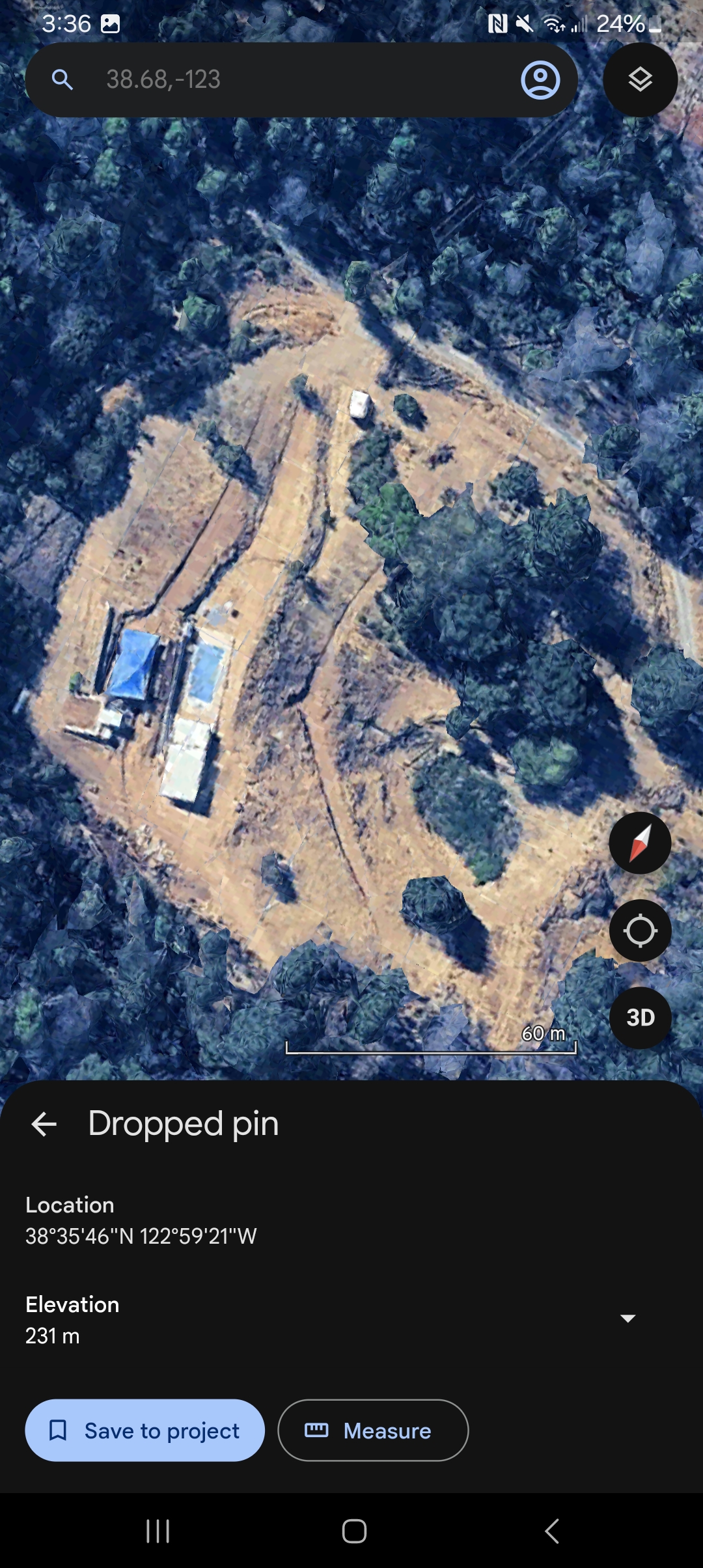Expand the elevation unit dropdown arrow

(627, 1319)
